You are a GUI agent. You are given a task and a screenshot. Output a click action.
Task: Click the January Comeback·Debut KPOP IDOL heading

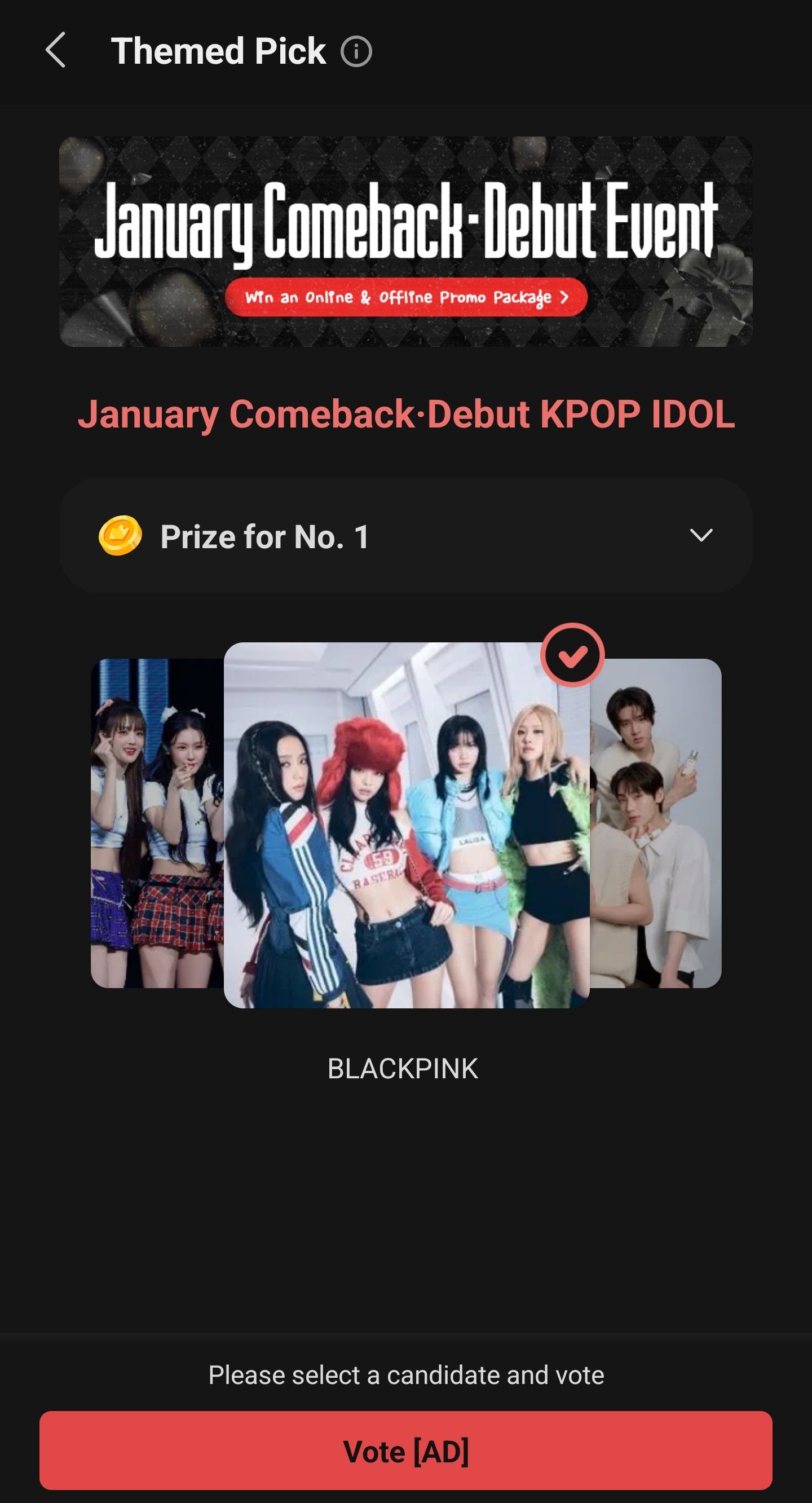click(406, 416)
